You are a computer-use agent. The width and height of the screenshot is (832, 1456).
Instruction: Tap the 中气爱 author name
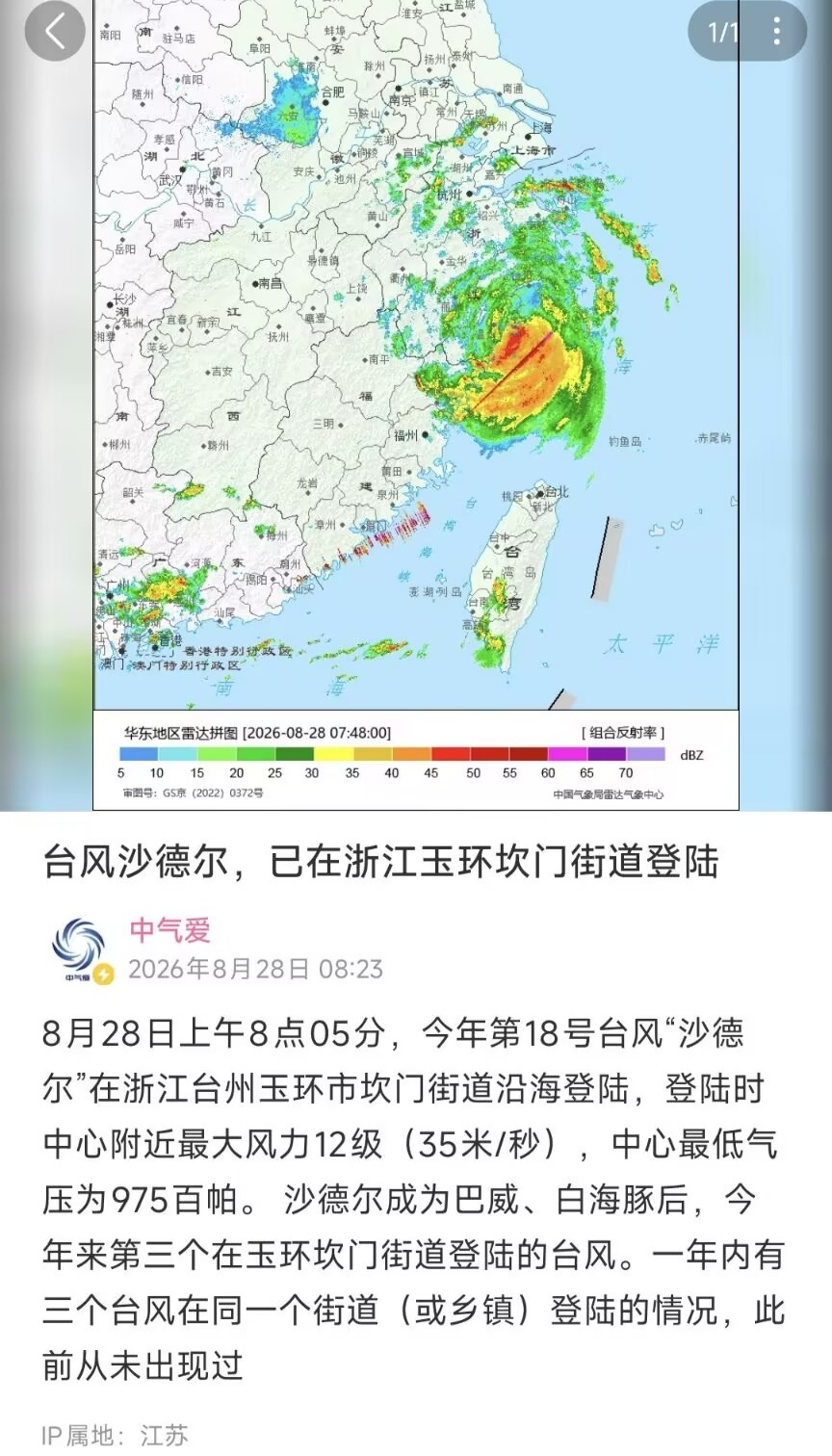169,929
